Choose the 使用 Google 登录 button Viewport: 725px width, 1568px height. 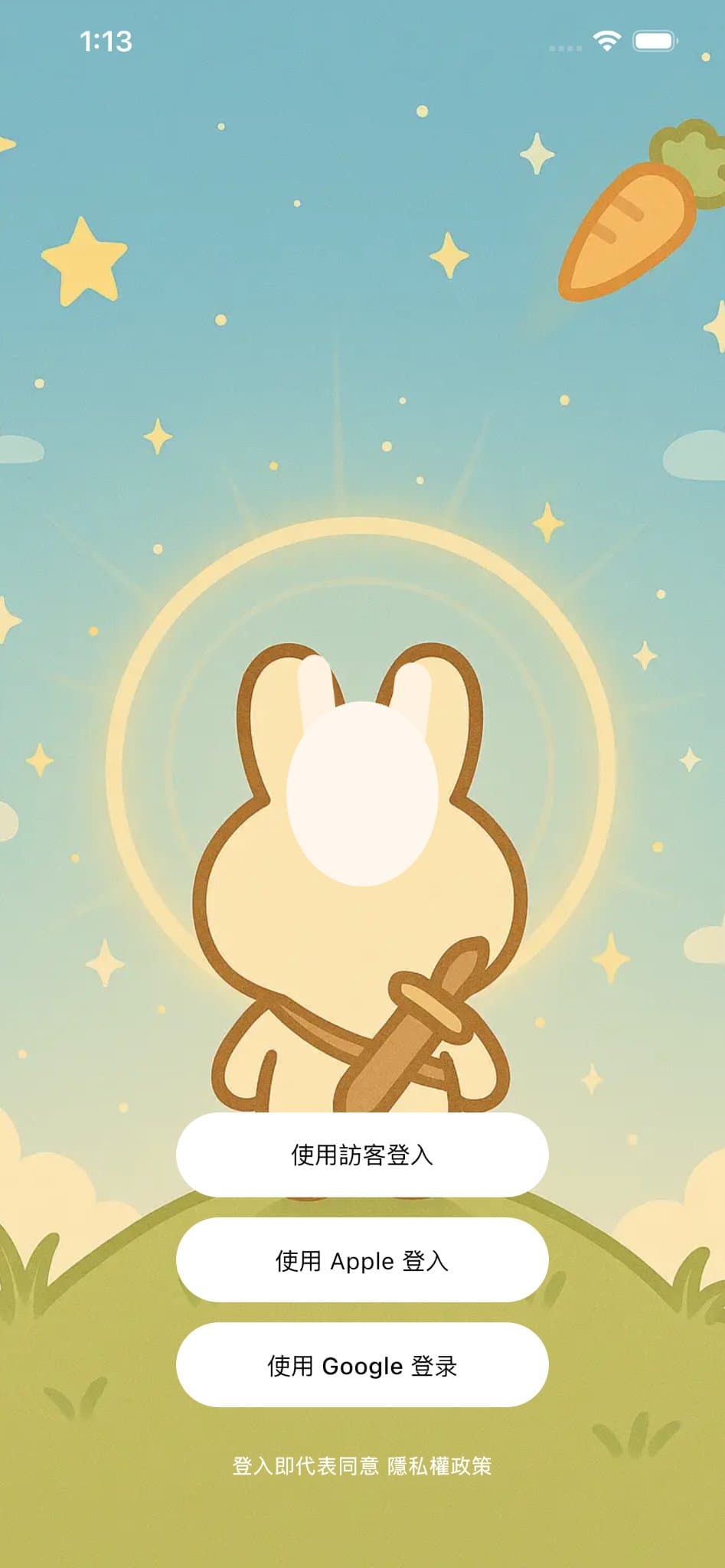click(x=362, y=1365)
